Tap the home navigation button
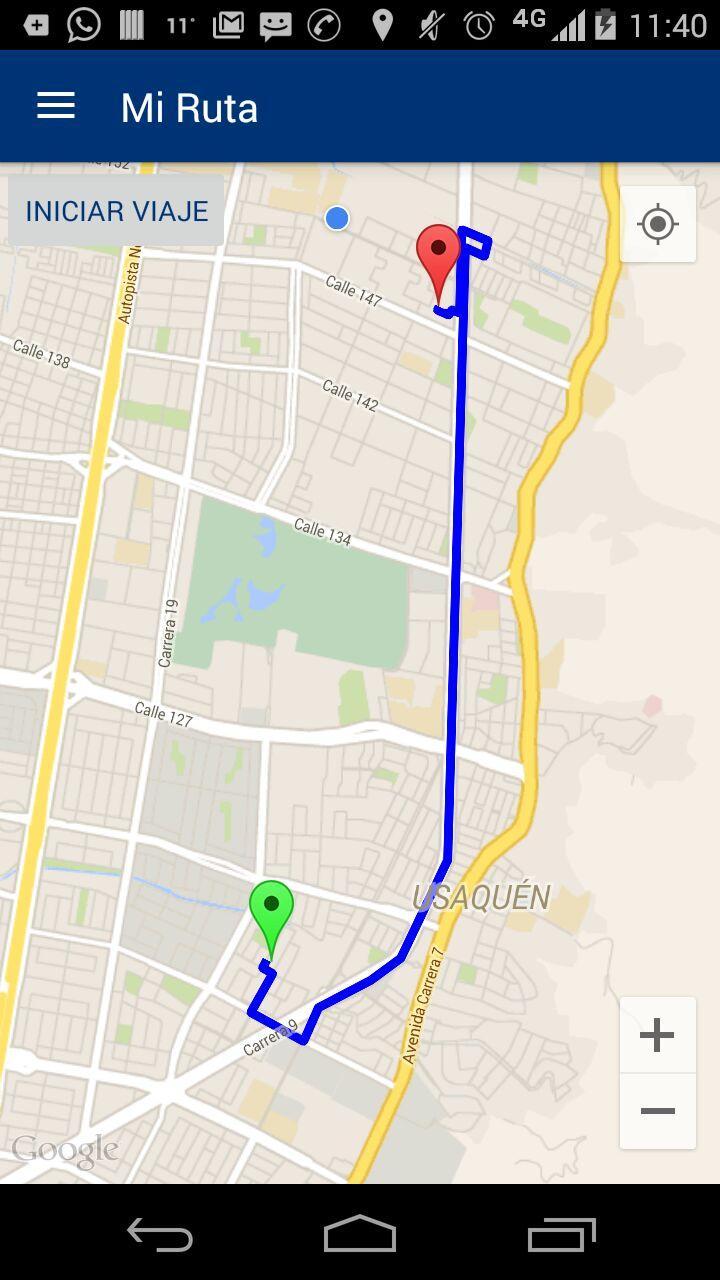This screenshot has width=720, height=1280. click(x=360, y=1235)
